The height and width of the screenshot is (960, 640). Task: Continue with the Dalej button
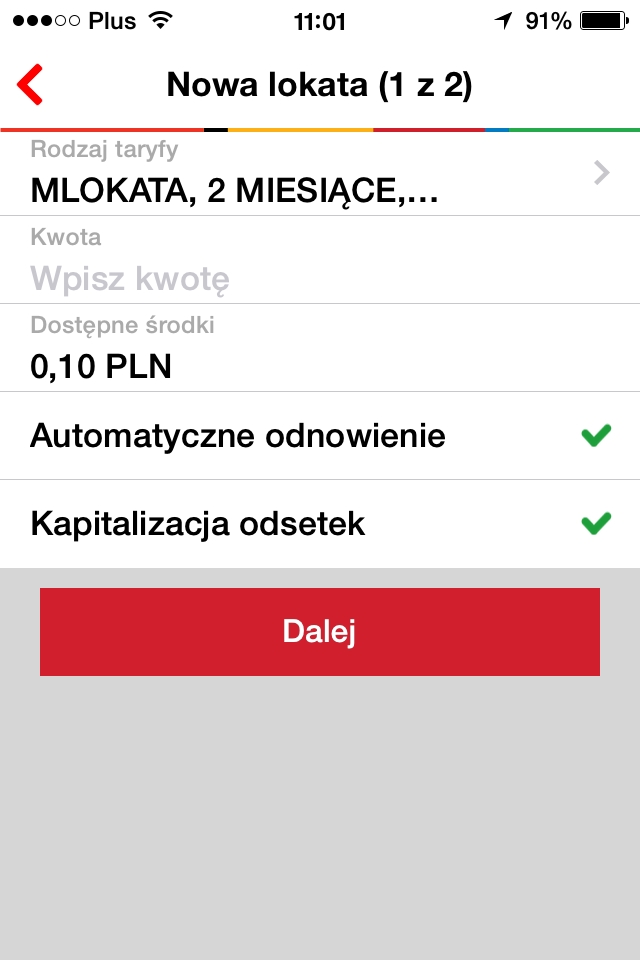320,632
